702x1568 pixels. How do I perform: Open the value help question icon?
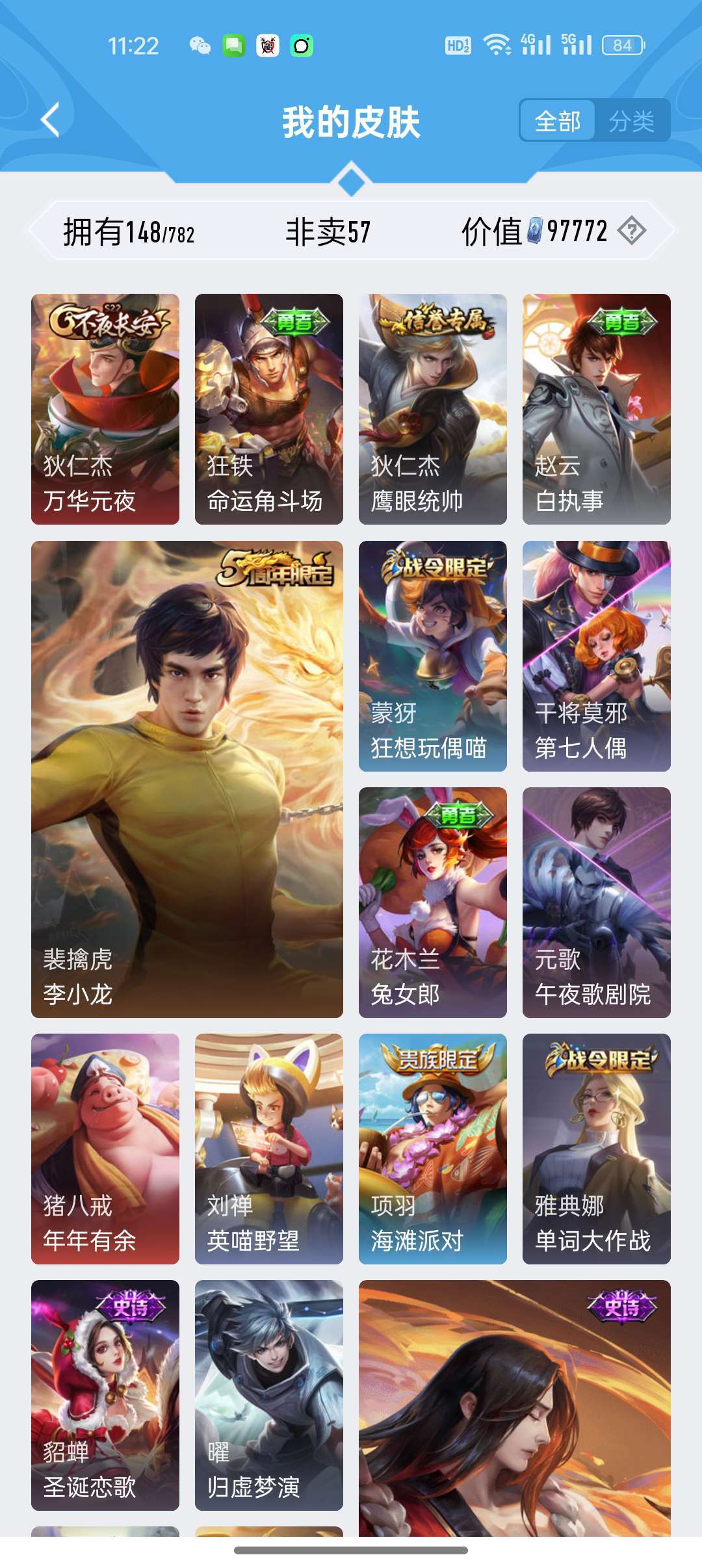[x=631, y=231]
